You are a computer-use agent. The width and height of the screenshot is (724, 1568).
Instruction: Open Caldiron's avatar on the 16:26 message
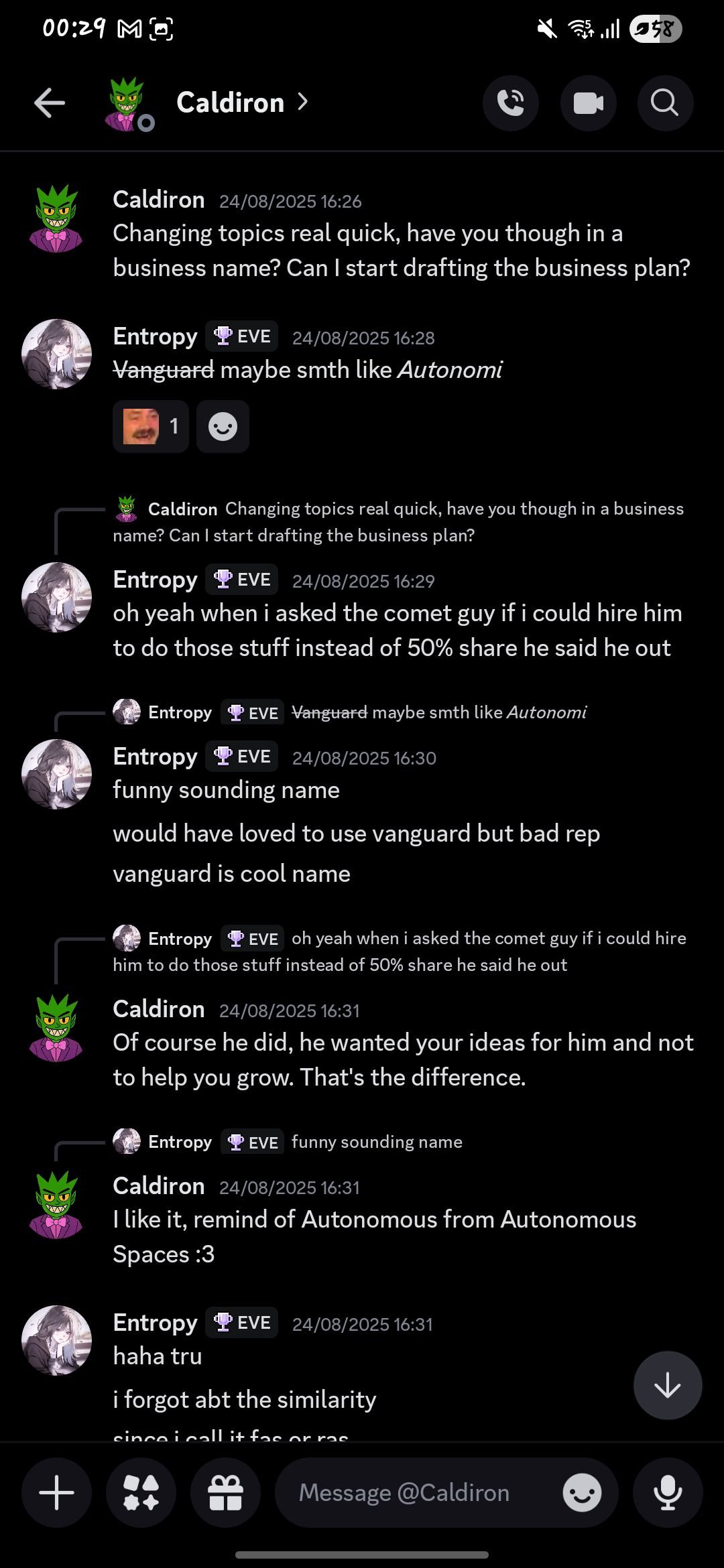56,218
